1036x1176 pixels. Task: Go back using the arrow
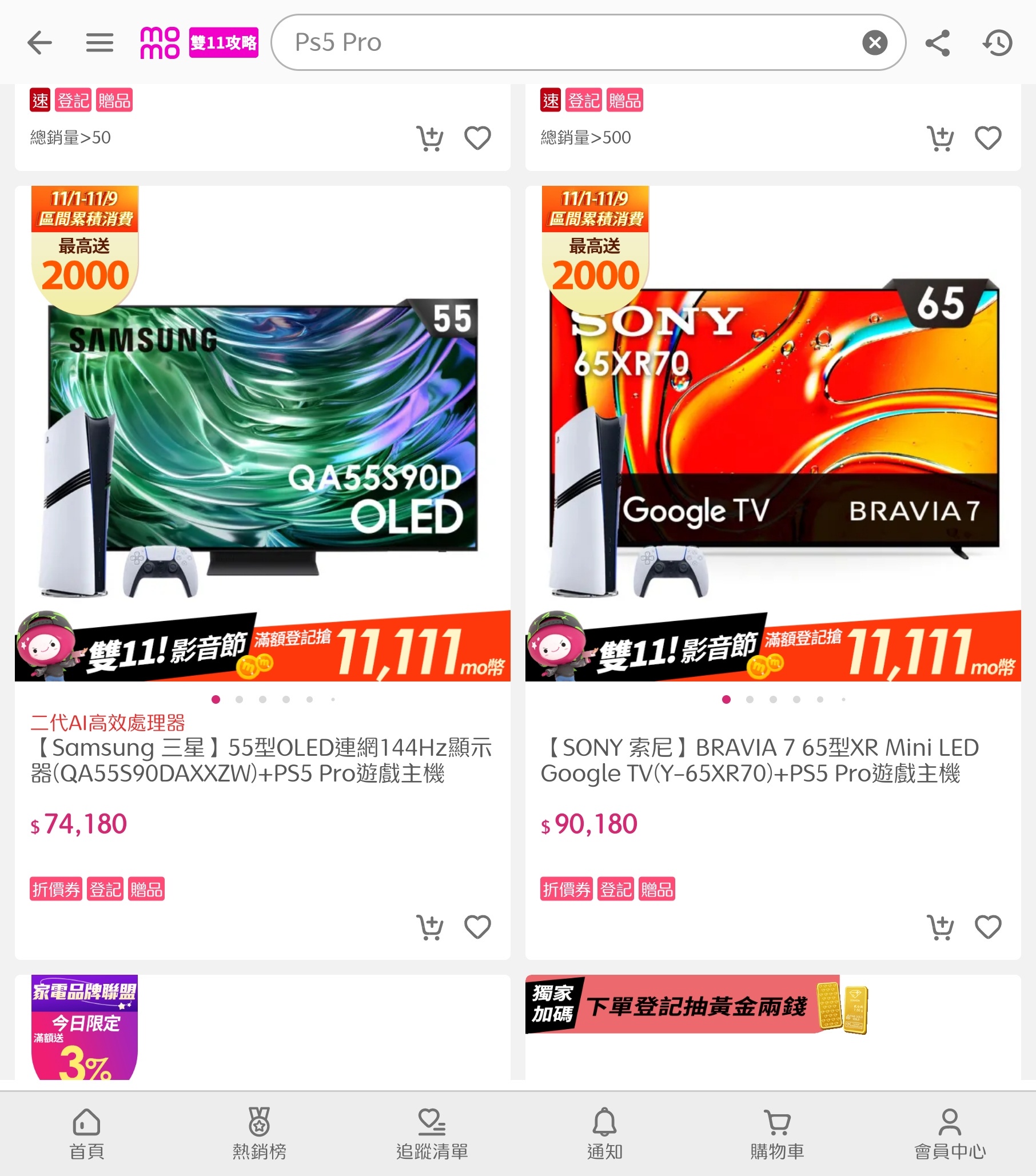tap(39, 42)
